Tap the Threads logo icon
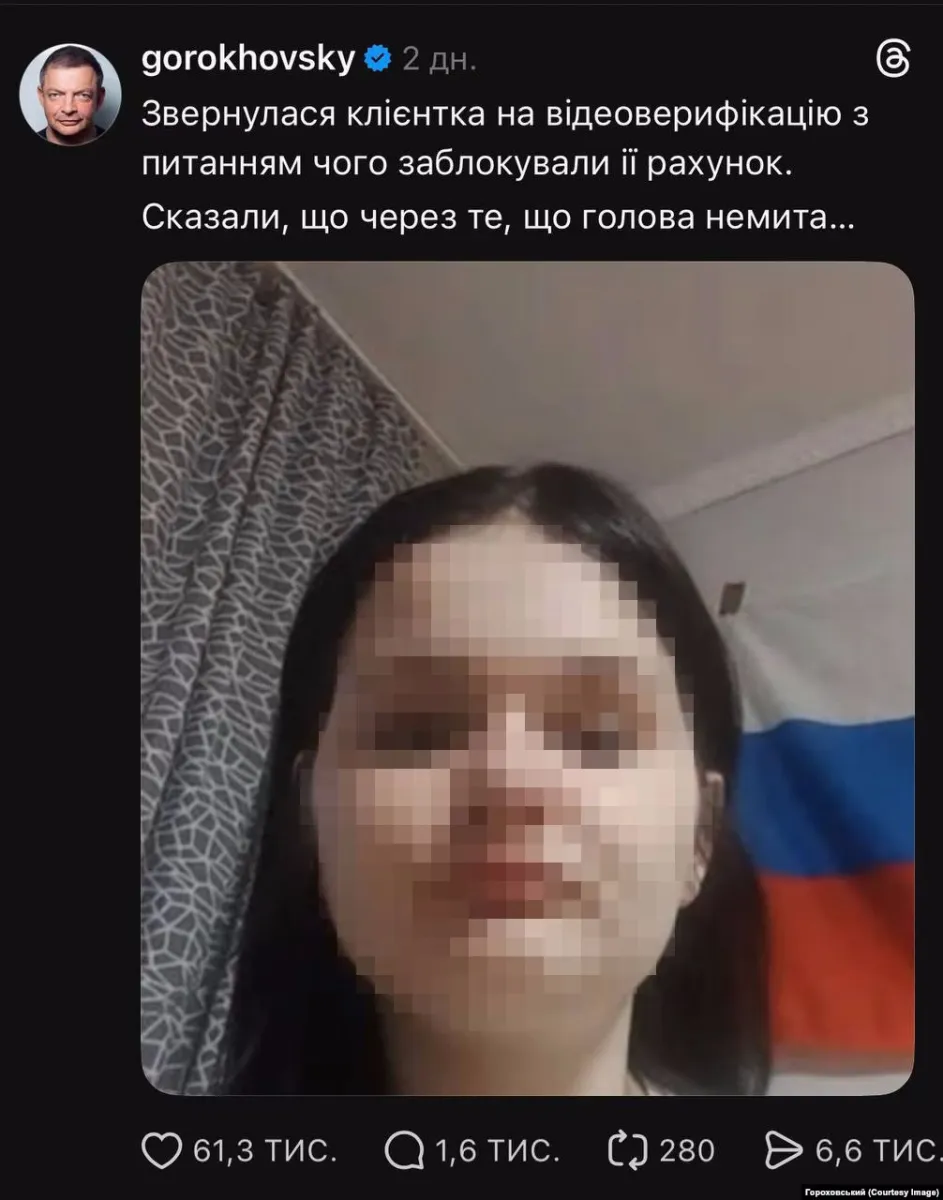Screen dimensions: 943x1200 (891, 62)
